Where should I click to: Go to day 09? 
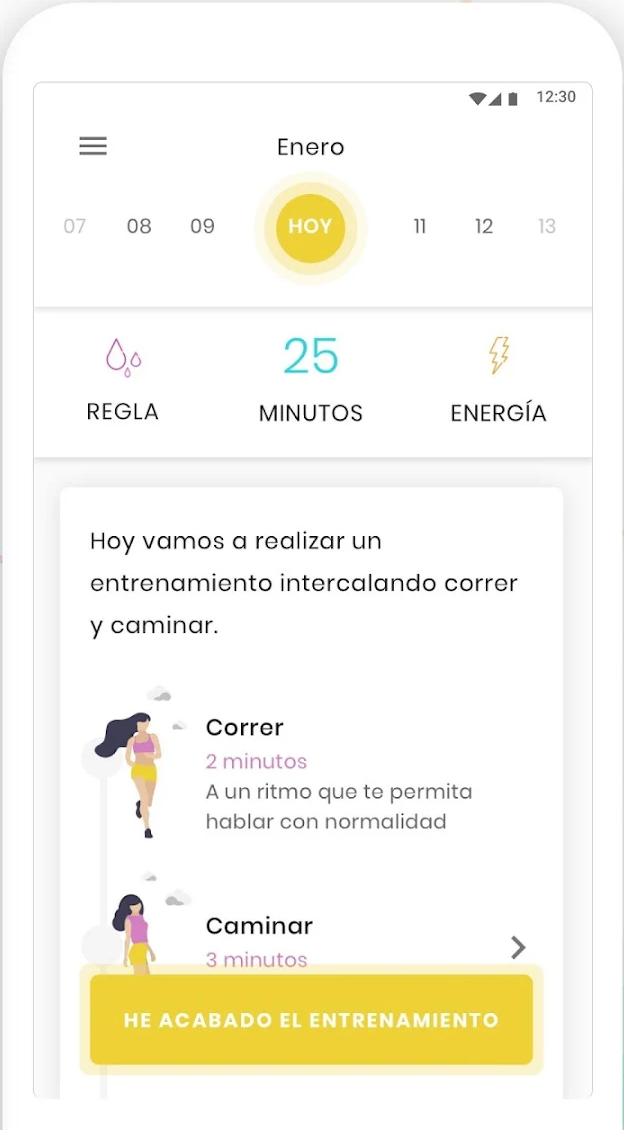click(203, 226)
